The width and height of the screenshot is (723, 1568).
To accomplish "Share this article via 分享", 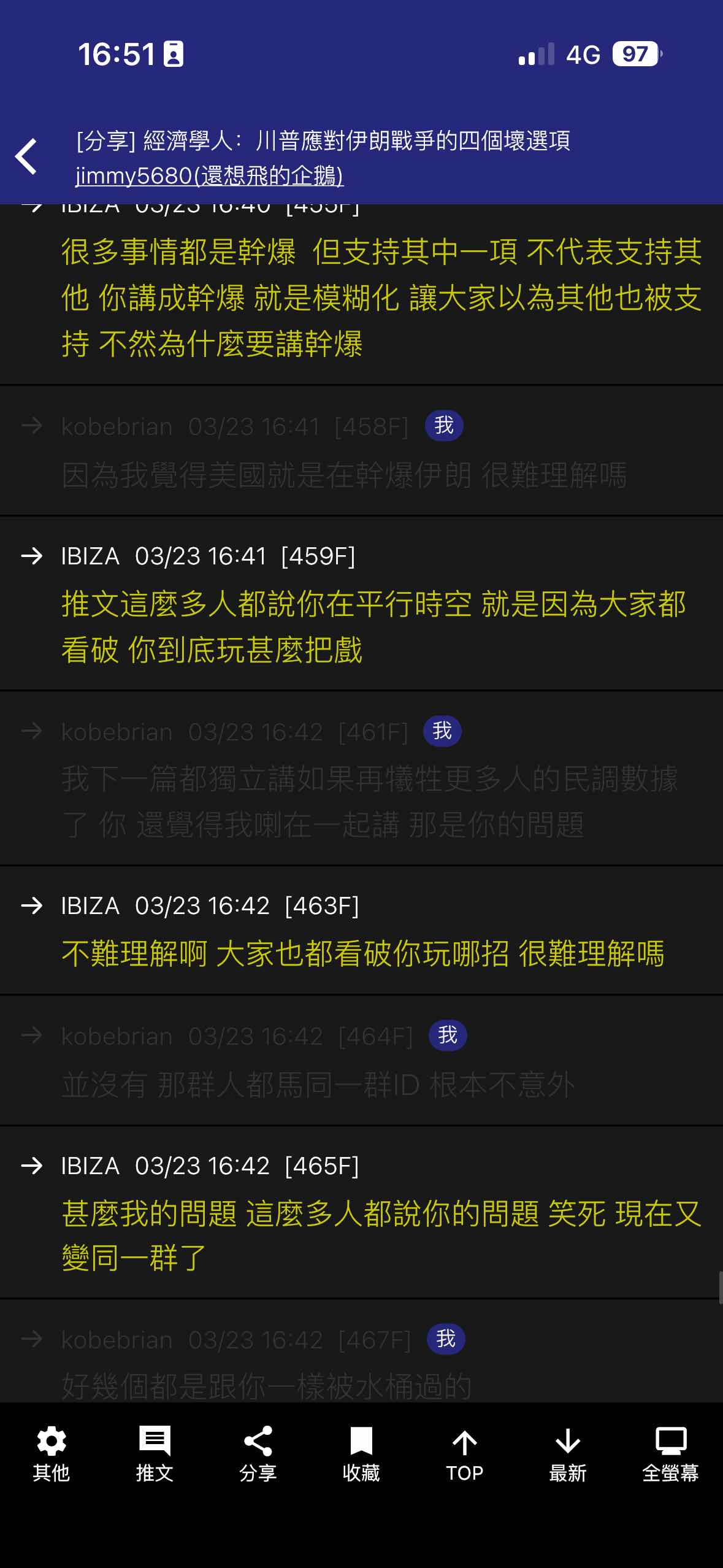I will click(x=258, y=1454).
